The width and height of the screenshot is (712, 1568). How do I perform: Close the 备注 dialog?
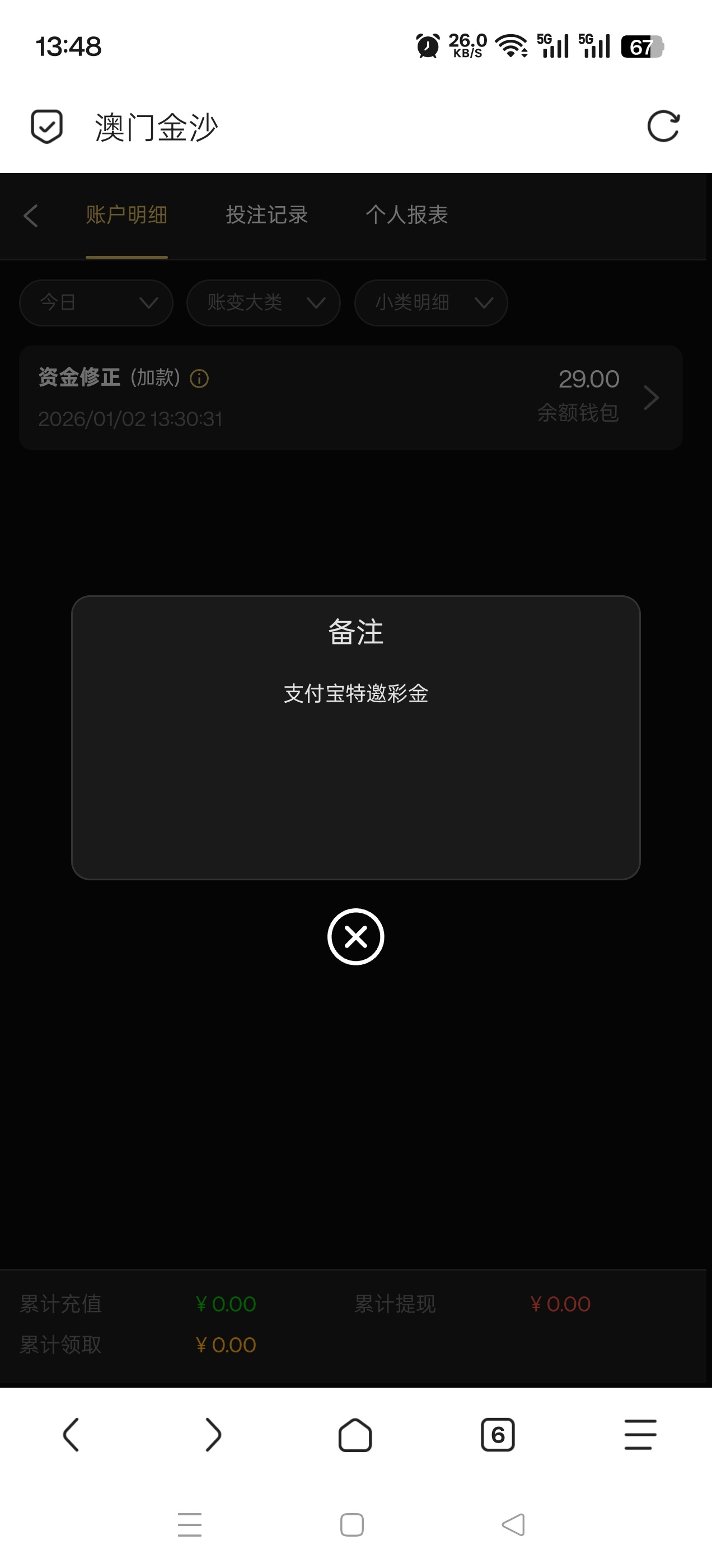(355, 936)
